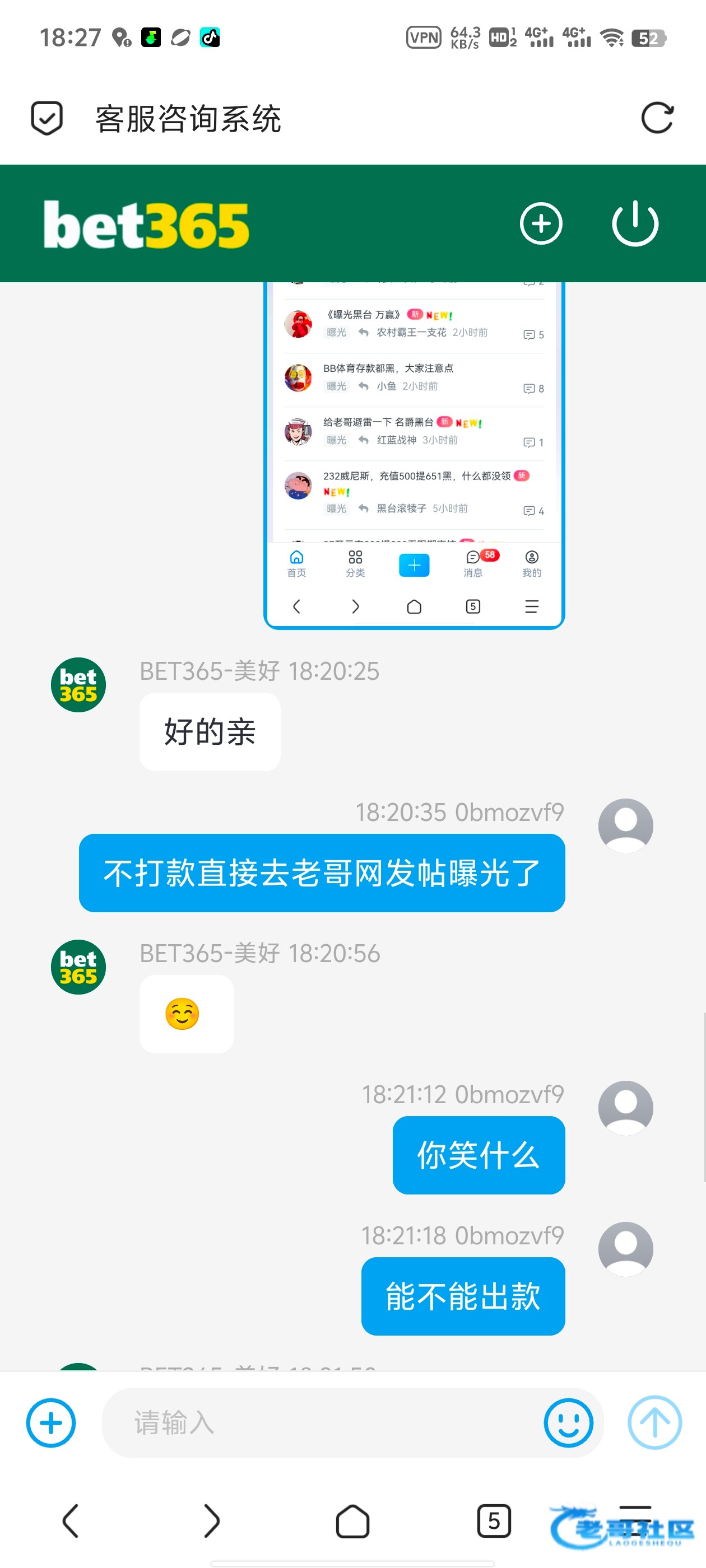Go forward in the browser

coord(211,1520)
